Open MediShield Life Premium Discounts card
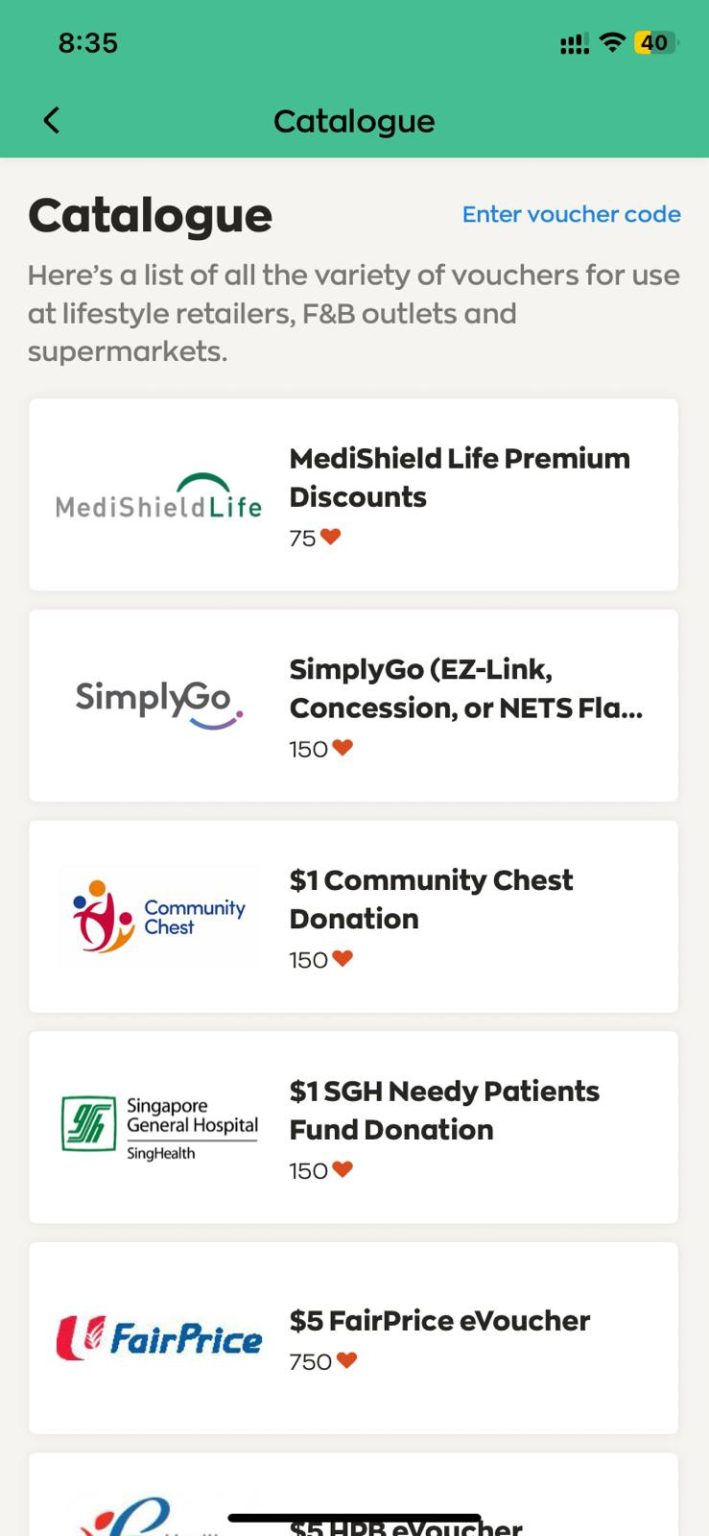Image resolution: width=709 pixels, height=1536 pixels. [x=353, y=495]
